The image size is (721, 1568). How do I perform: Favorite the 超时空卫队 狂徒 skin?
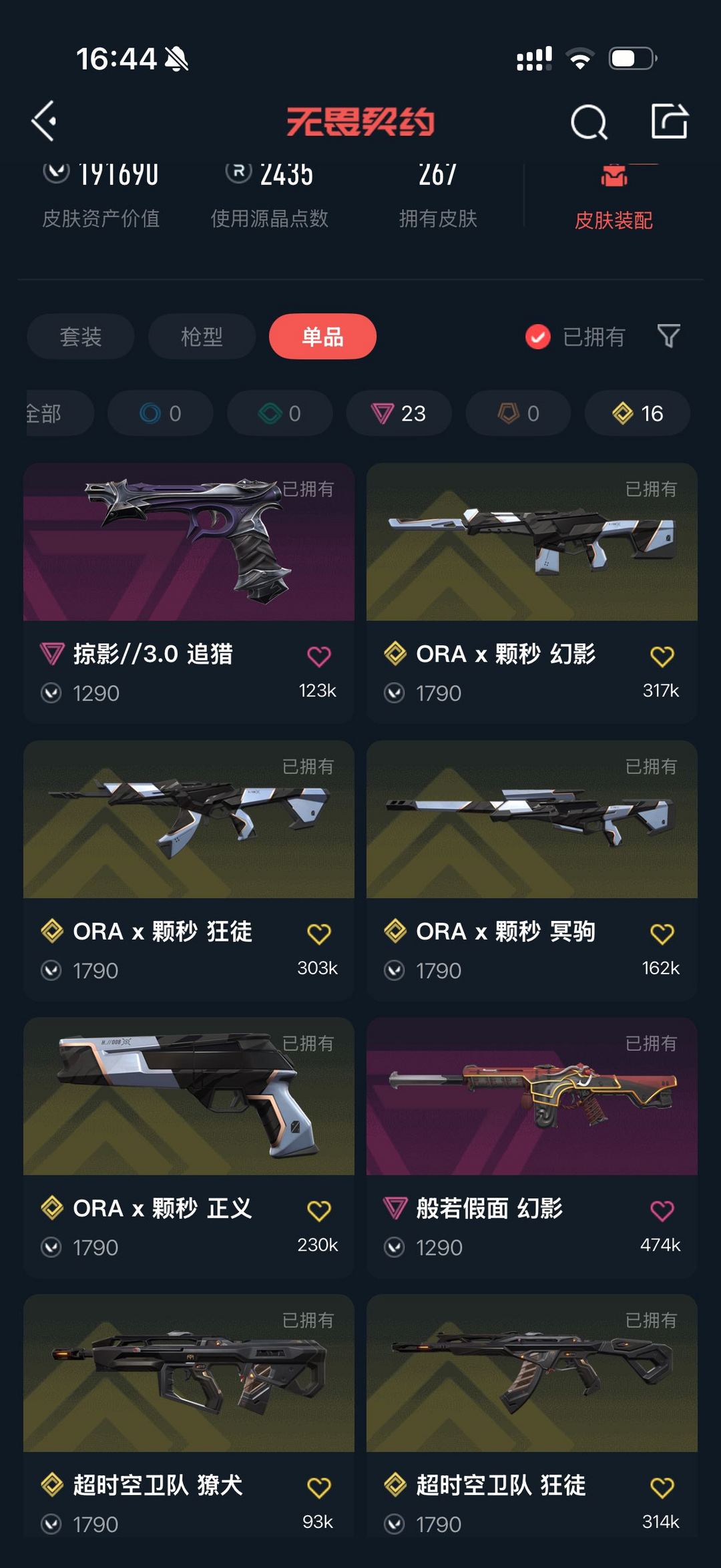662,1487
